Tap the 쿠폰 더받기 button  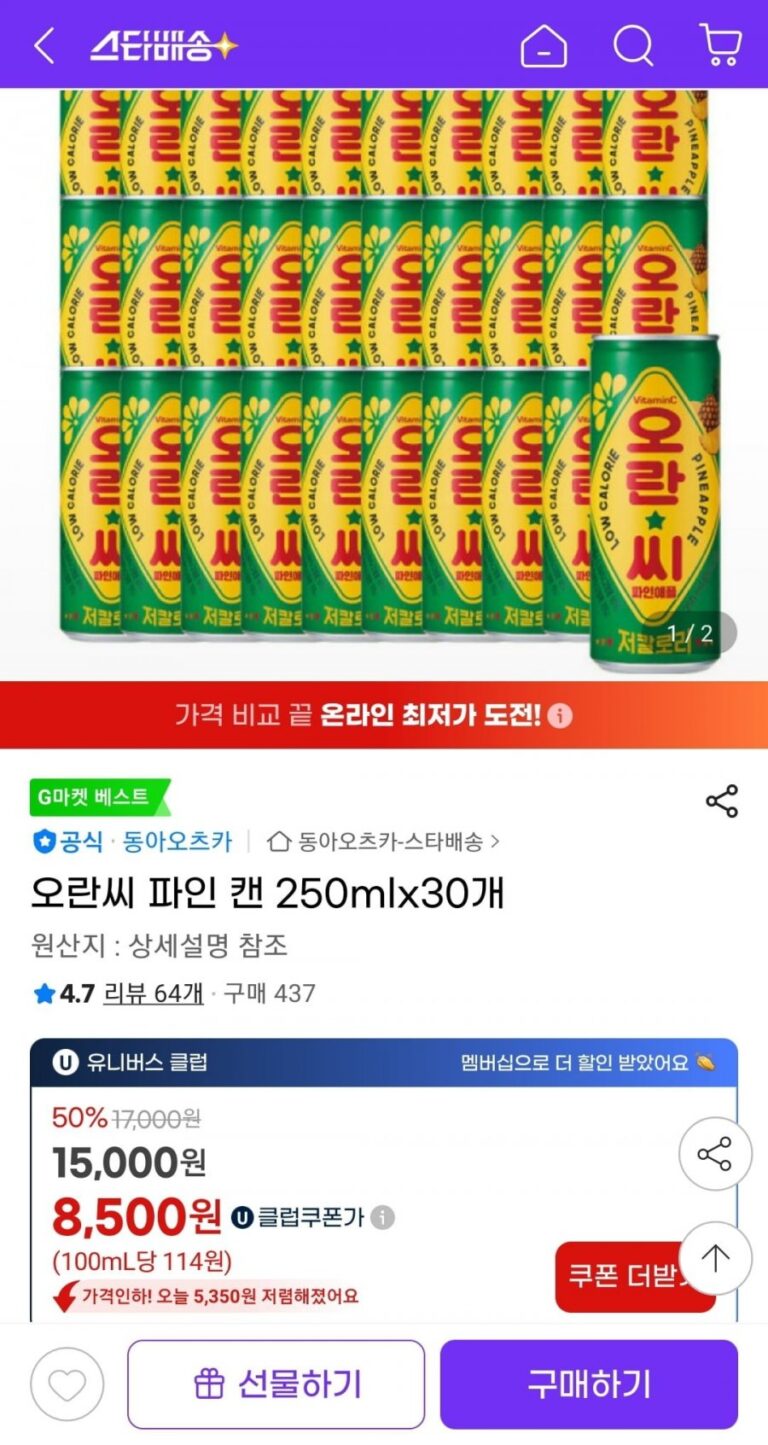(x=625, y=1276)
